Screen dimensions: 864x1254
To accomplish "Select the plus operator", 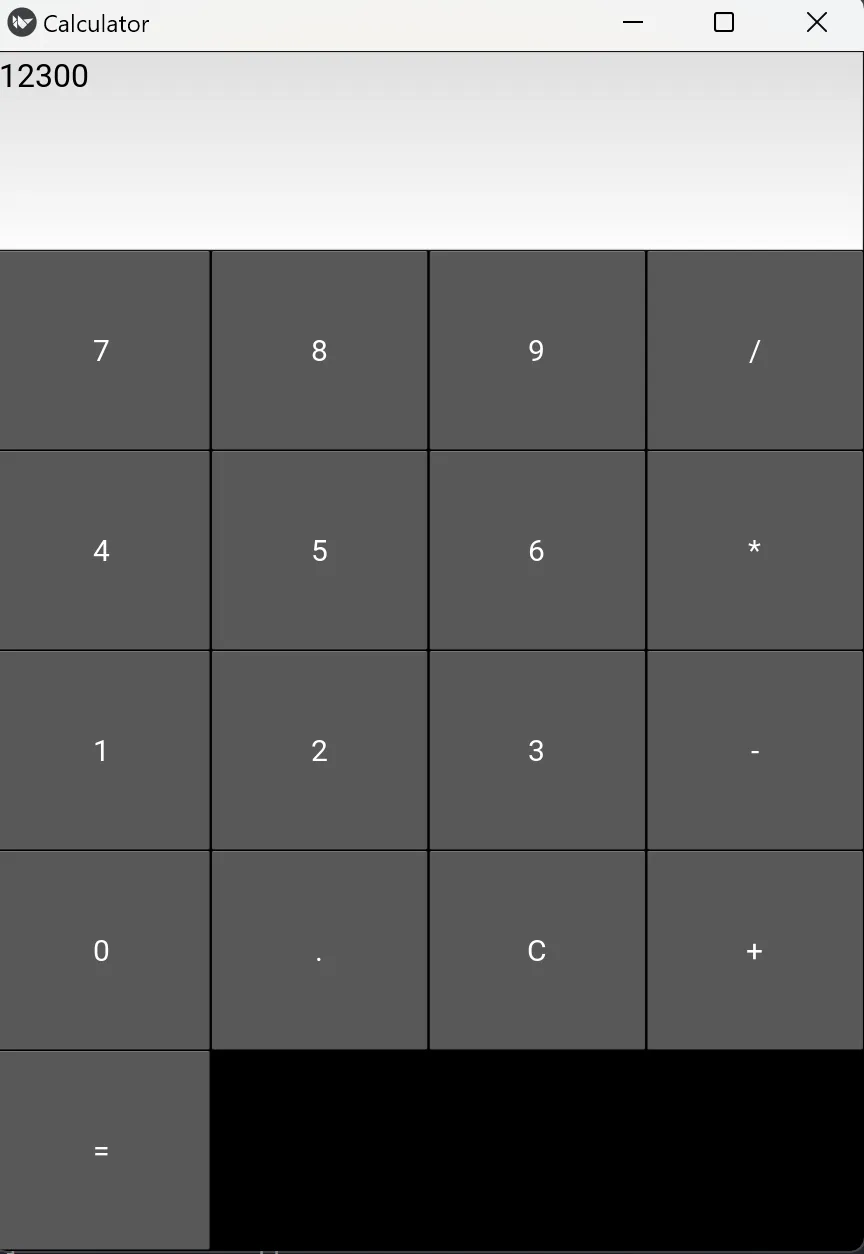I will point(755,950).
